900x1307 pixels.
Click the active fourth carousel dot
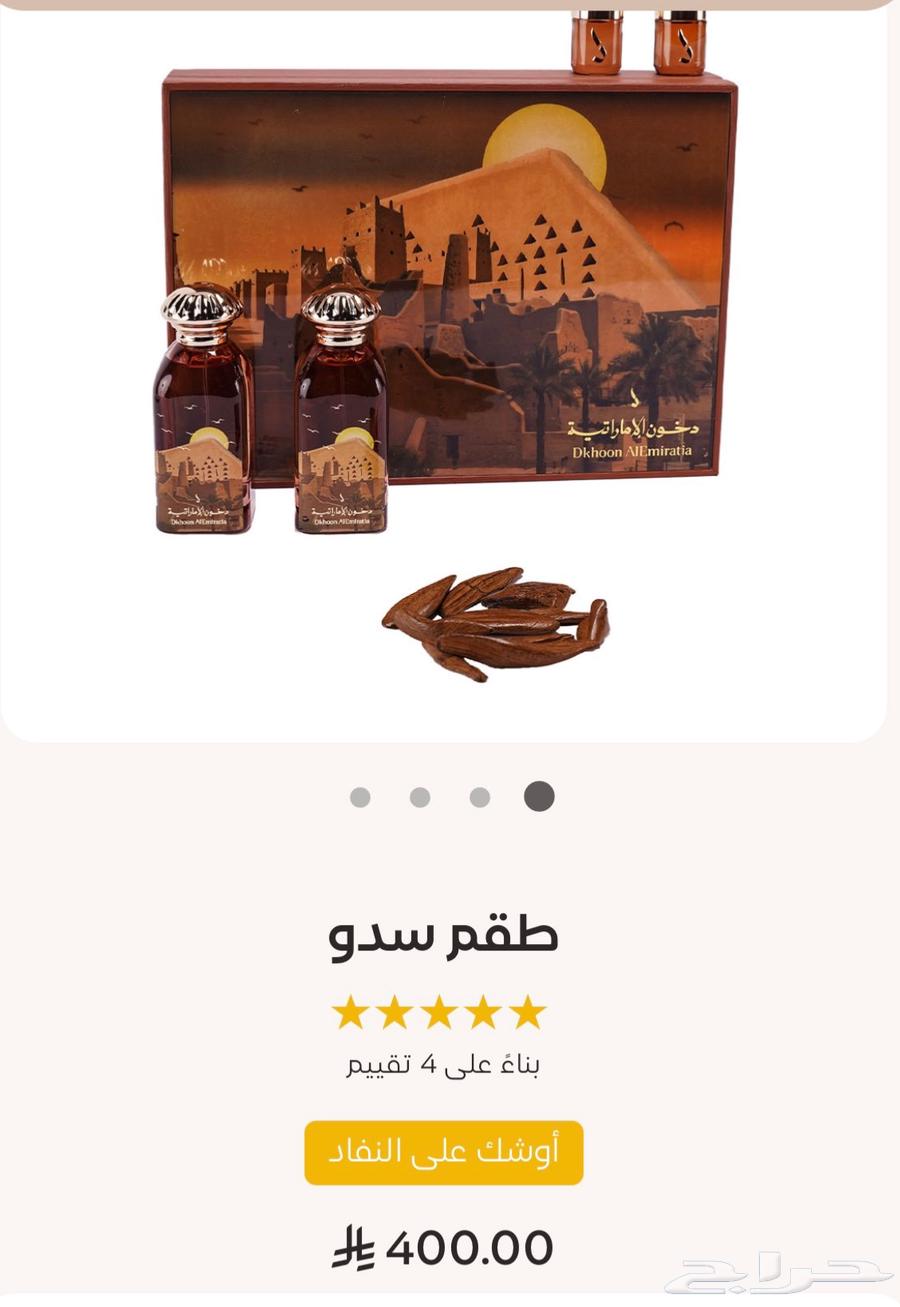[x=541, y=797]
